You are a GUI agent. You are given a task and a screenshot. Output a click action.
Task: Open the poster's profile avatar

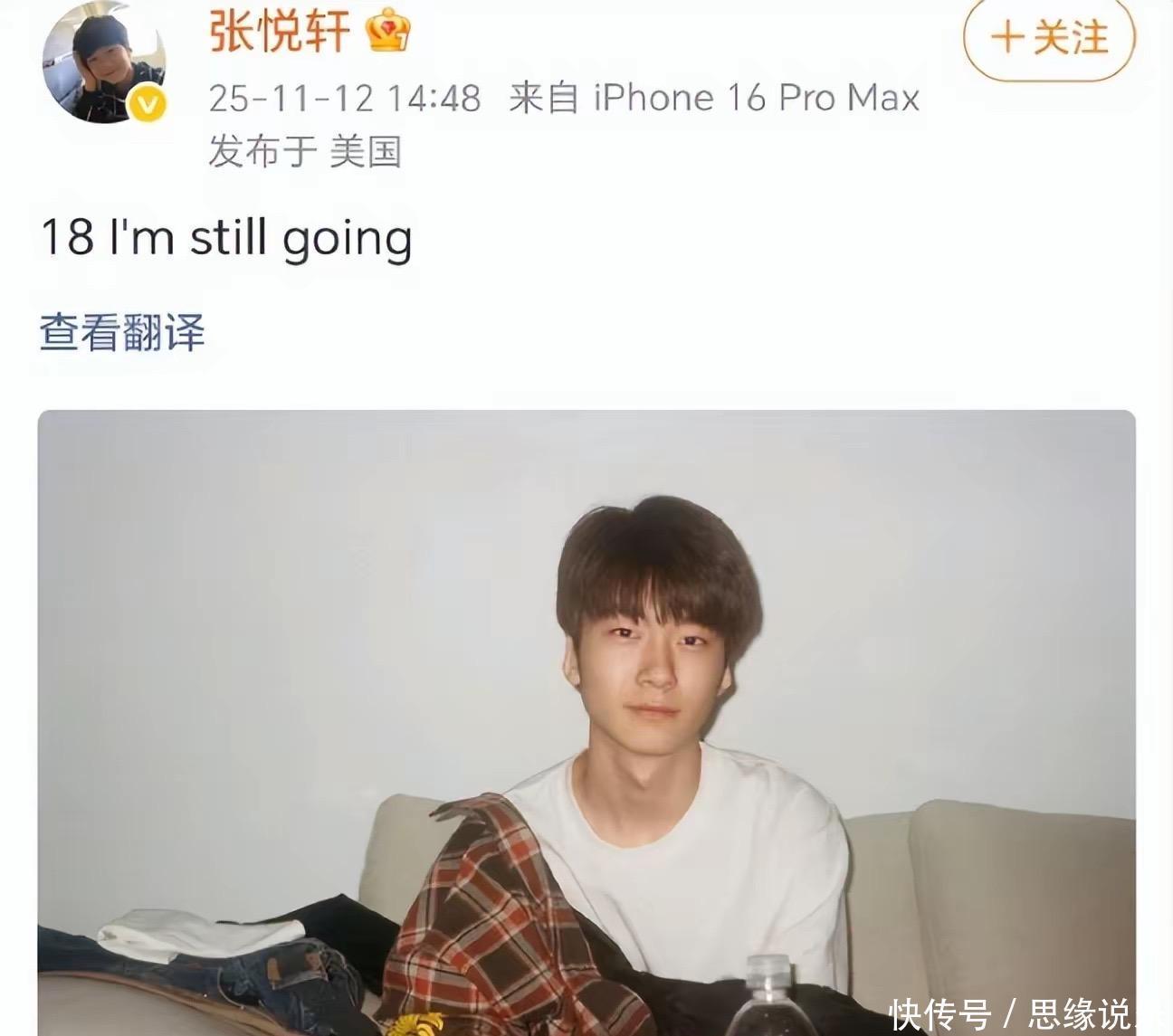click(x=104, y=68)
